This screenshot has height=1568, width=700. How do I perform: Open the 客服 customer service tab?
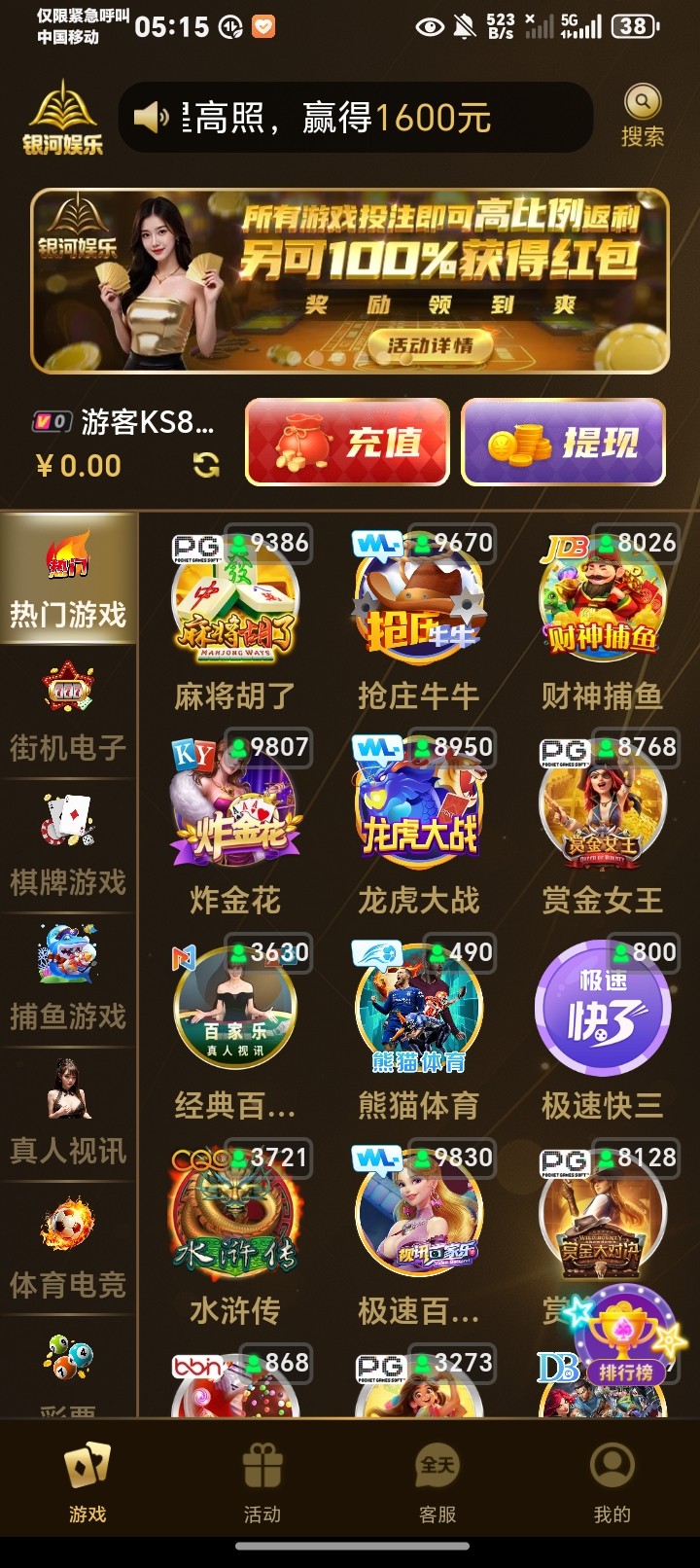click(437, 1482)
